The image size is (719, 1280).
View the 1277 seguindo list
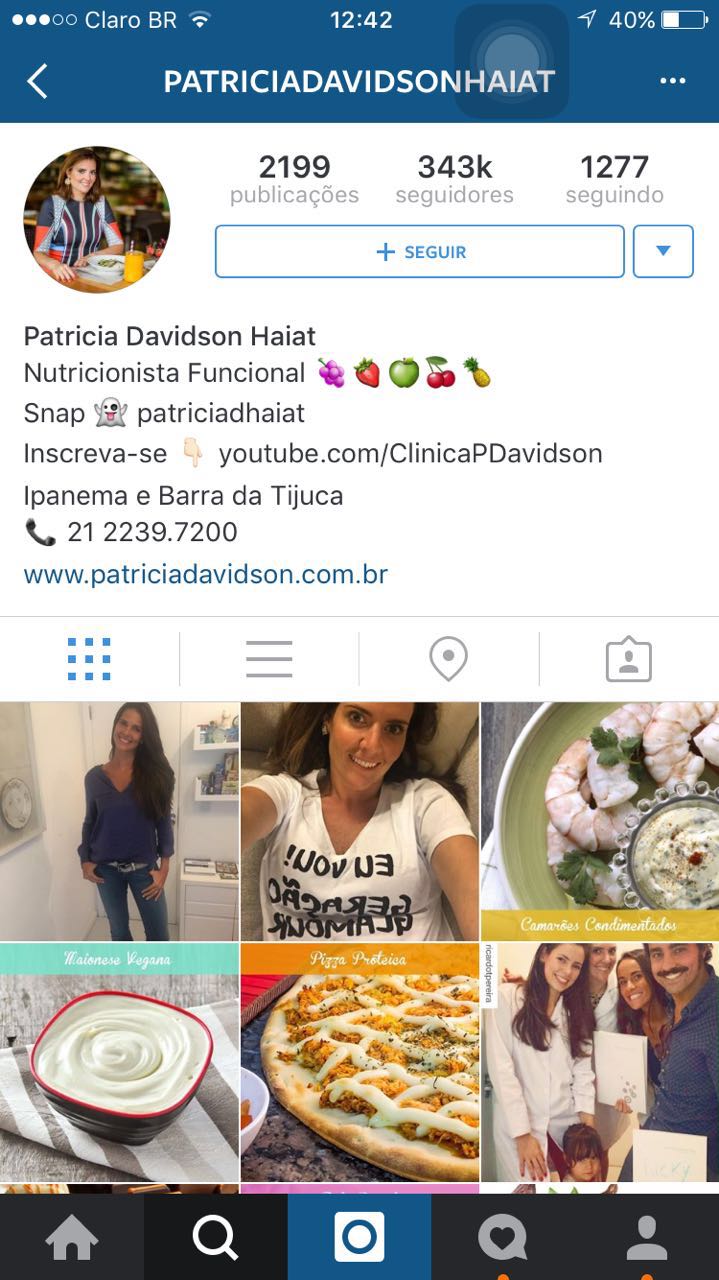[615, 179]
